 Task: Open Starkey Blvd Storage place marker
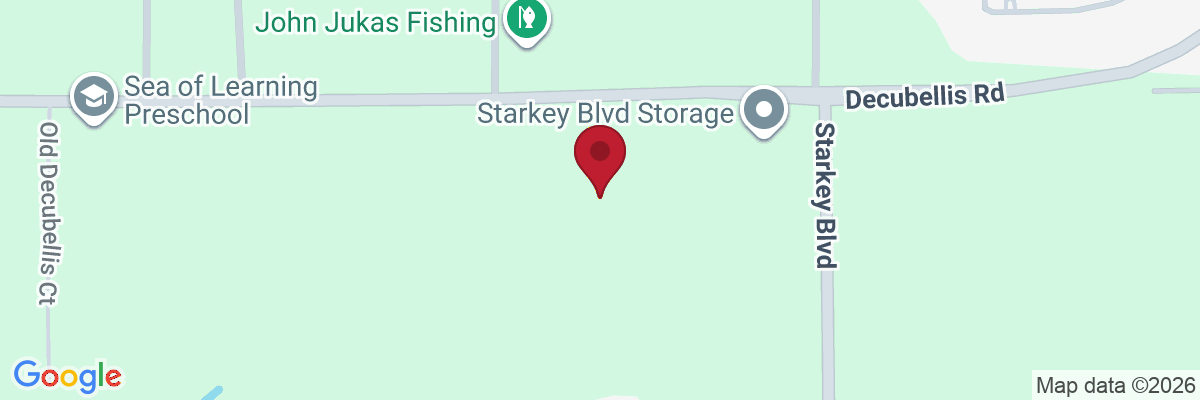point(766,110)
